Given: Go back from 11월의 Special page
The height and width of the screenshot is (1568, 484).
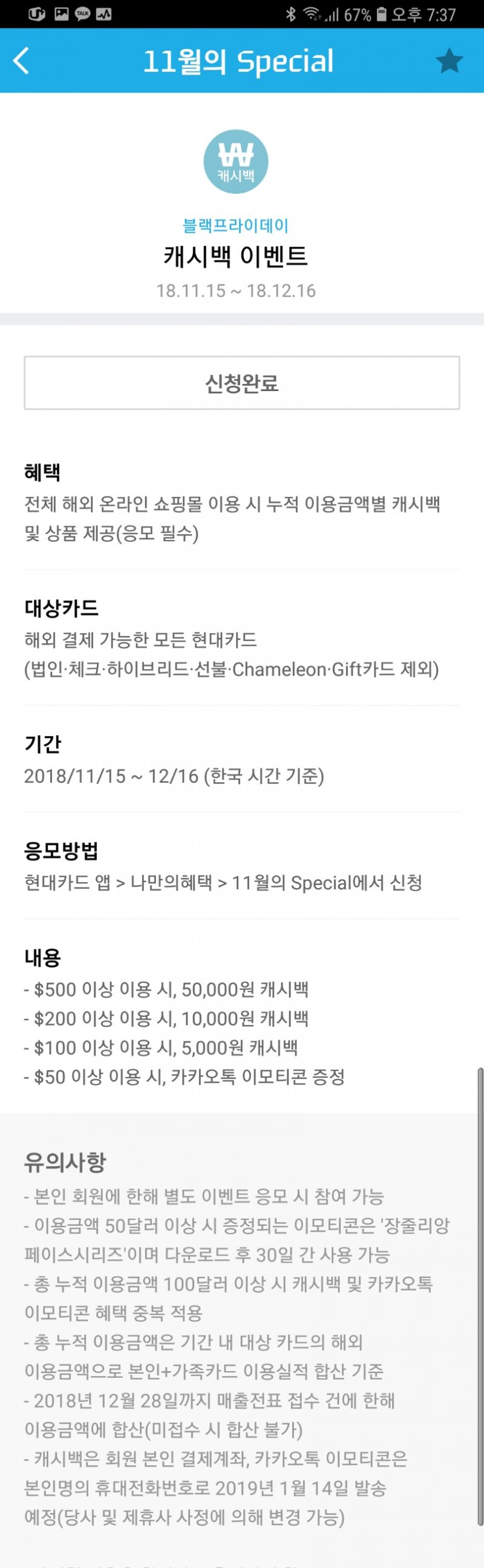Looking at the screenshot, I should (21, 61).
